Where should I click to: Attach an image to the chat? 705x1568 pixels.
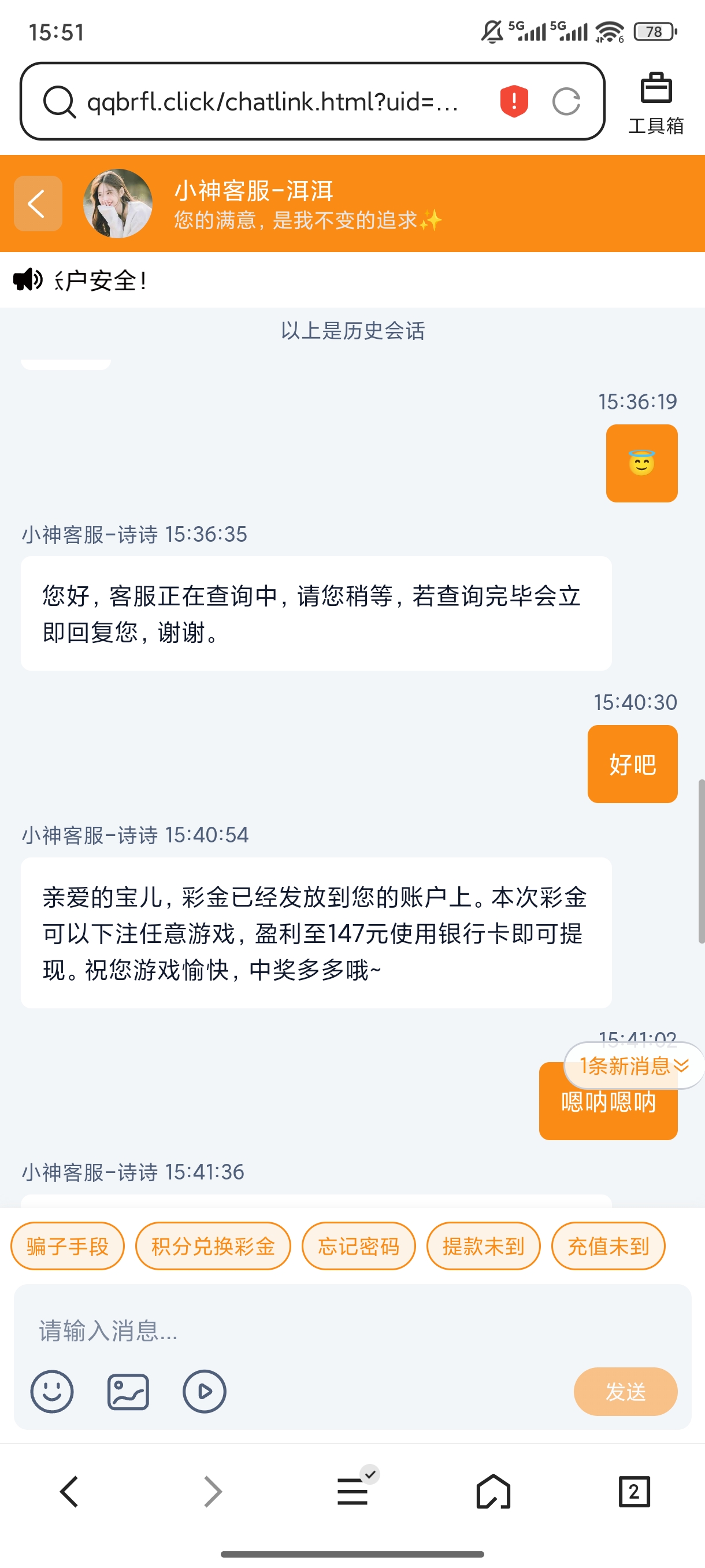(128, 1392)
